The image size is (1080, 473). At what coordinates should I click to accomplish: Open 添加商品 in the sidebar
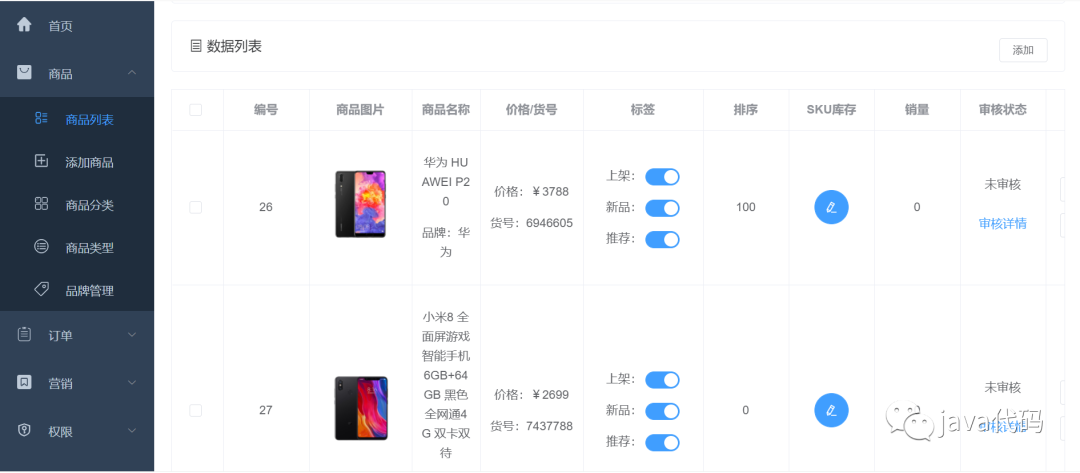coord(89,162)
